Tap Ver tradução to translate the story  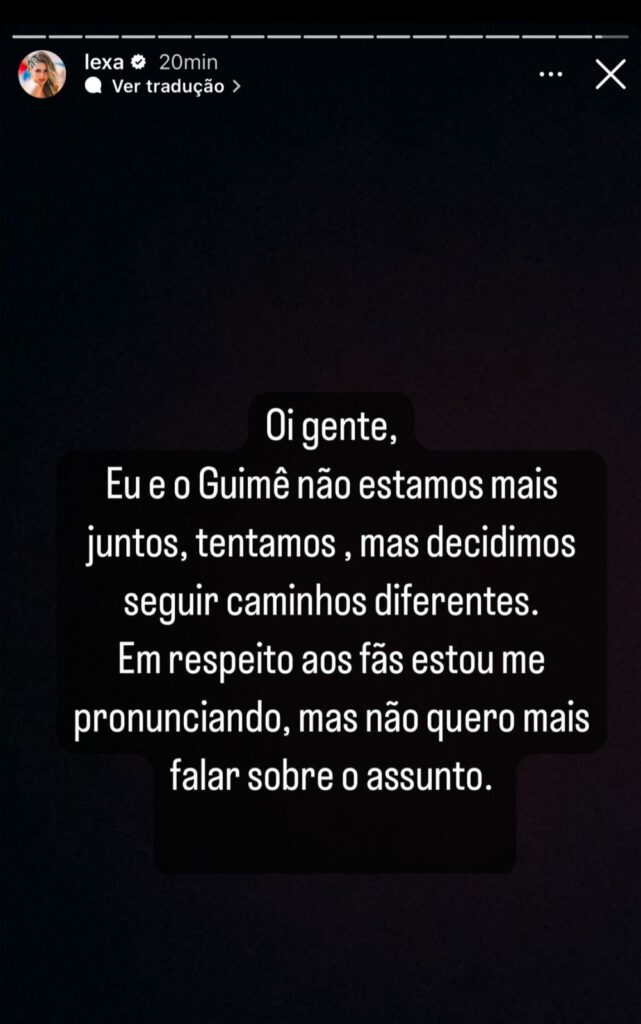(167, 86)
